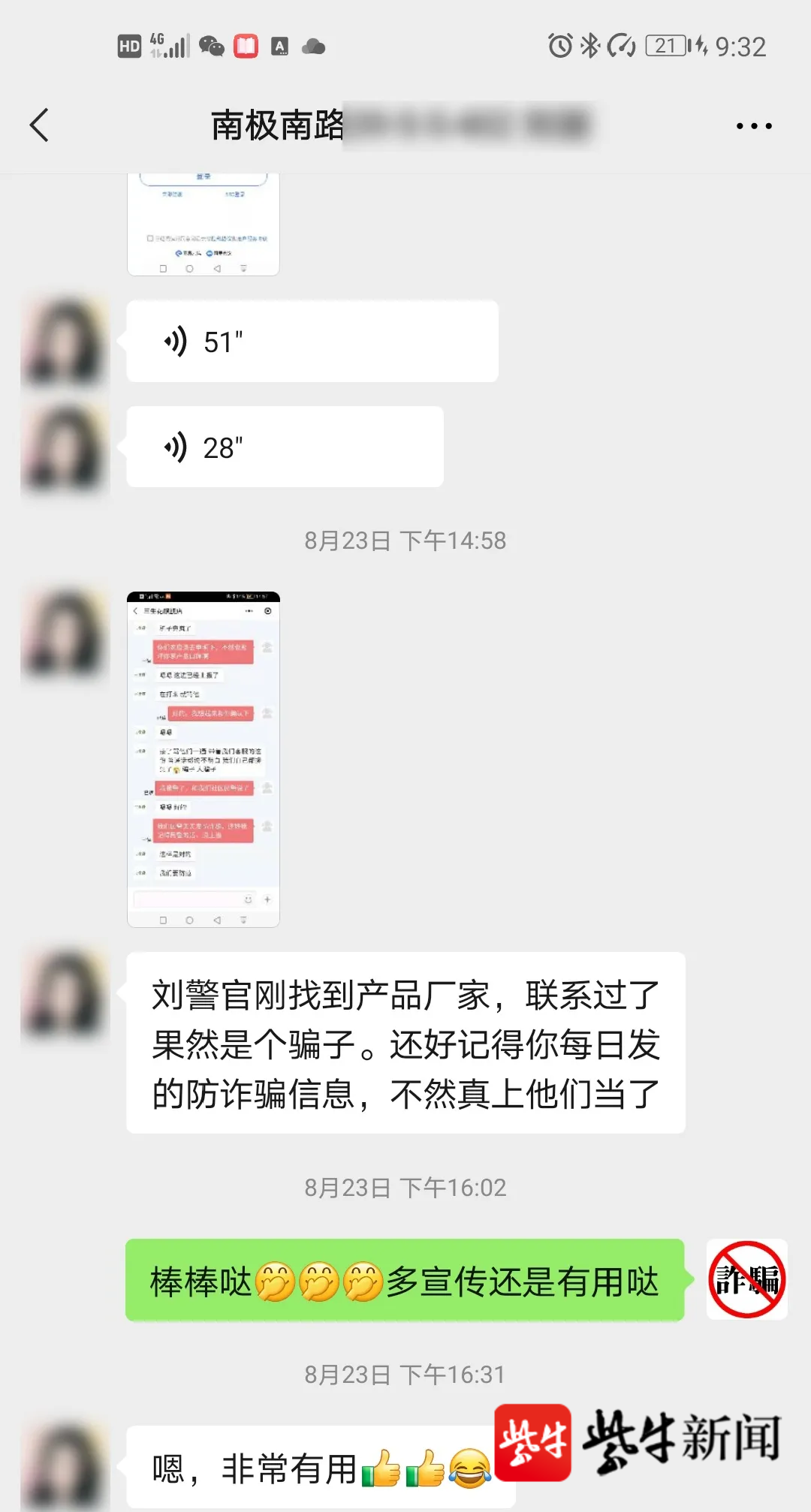Open the partially visible image at the top
Viewport: 811px width, 1512px height.
204,225
